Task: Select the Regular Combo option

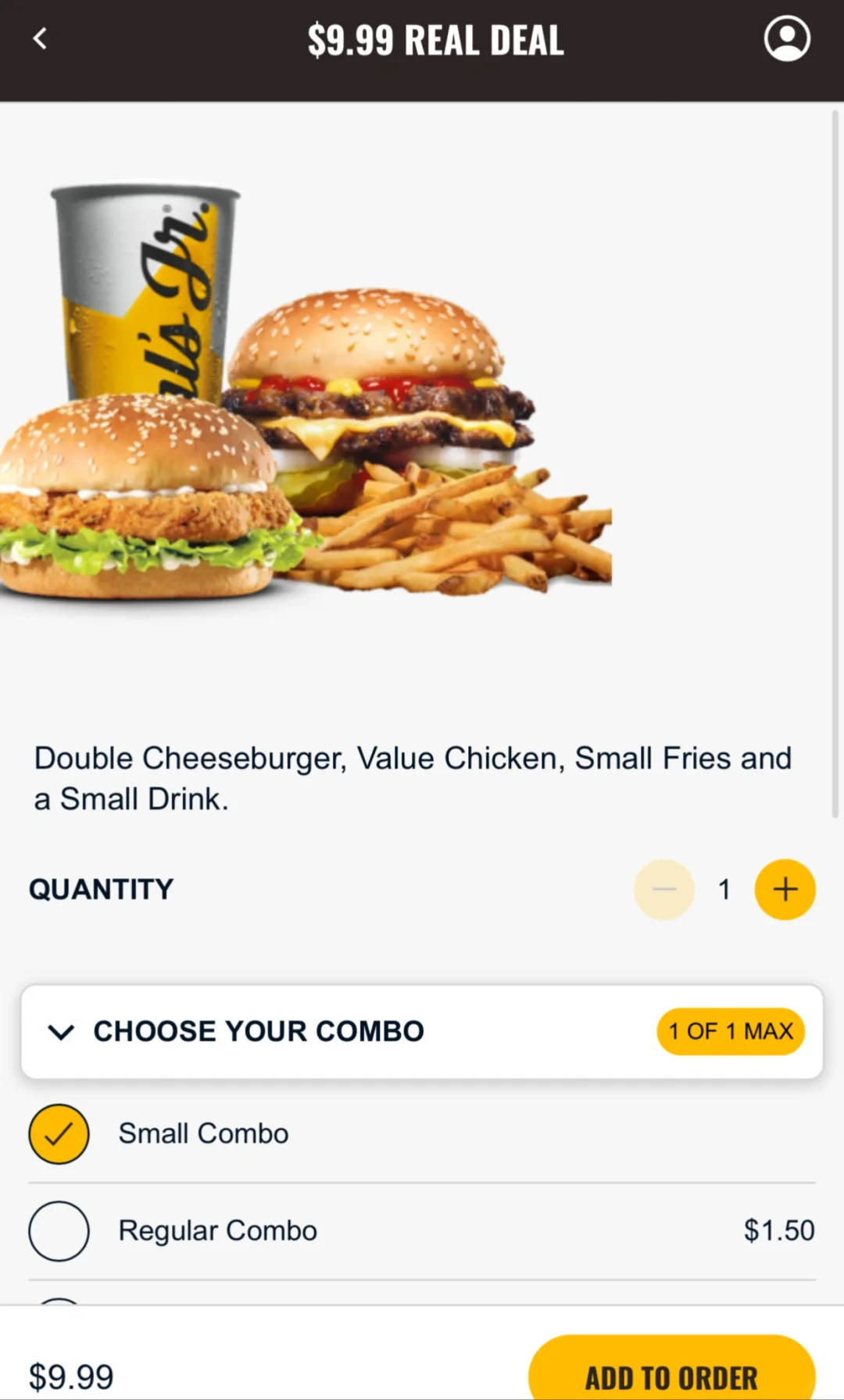Action: (59, 1230)
